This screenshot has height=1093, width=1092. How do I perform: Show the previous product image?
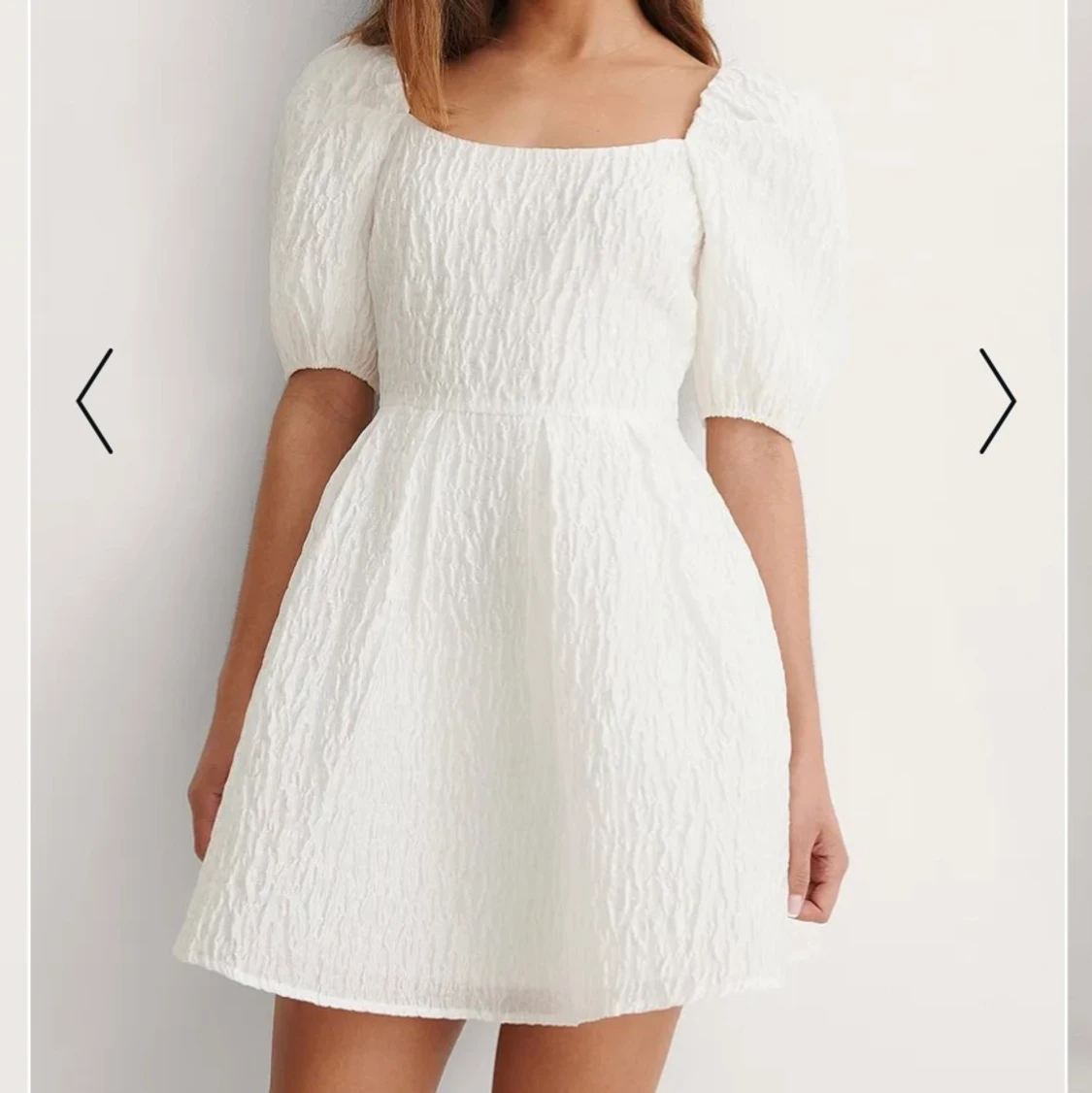95,401
